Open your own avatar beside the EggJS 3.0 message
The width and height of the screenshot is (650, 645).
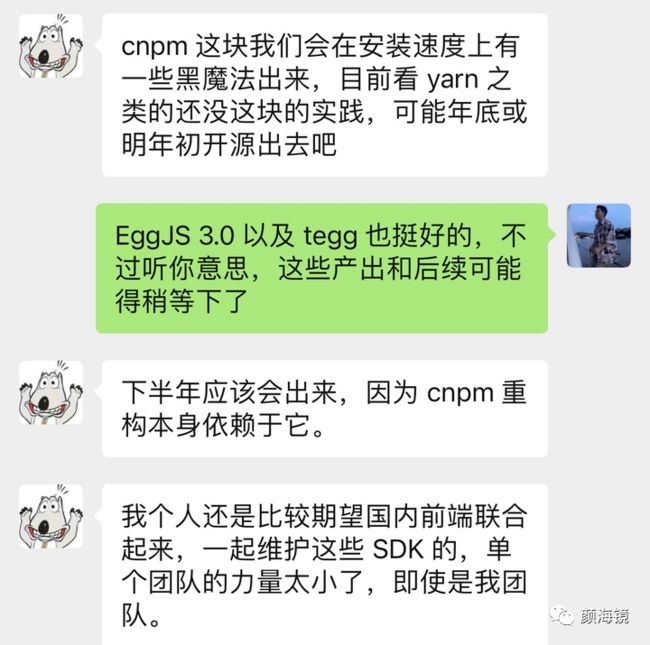click(x=598, y=236)
